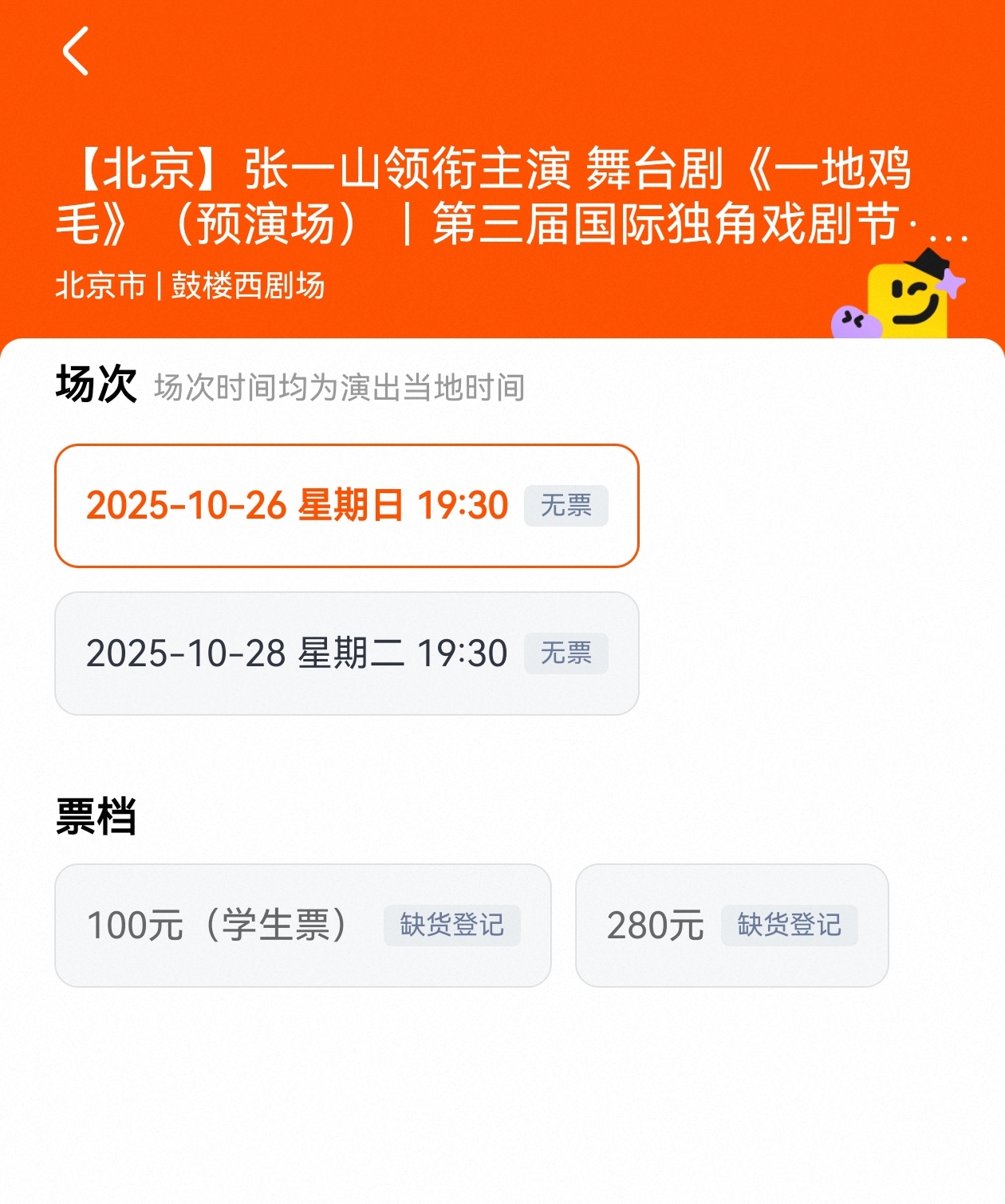Choose the 100元（学生票）ticket tier
This screenshot has width=1005, height=1204.
(x=302, y=926)
